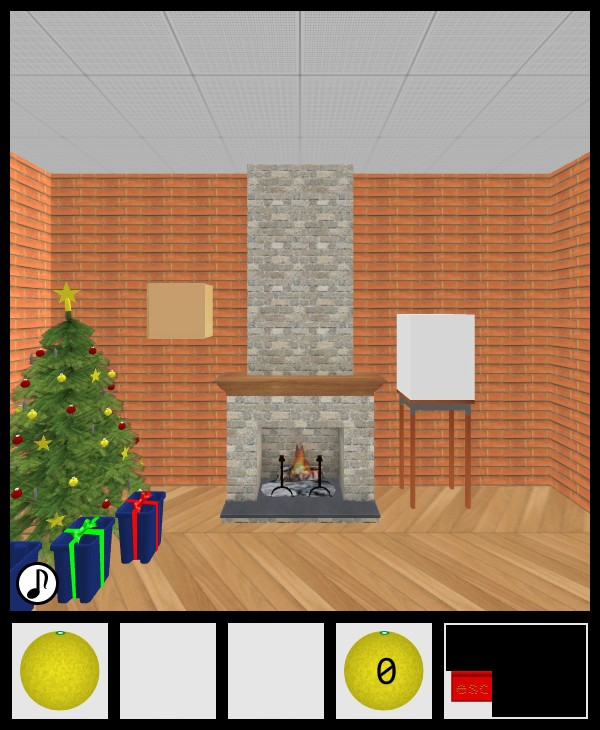Open the wooden cabinet on the wall
Viewport: 600px width, 730px height.
pyautogui.click(x=179, y=311)
